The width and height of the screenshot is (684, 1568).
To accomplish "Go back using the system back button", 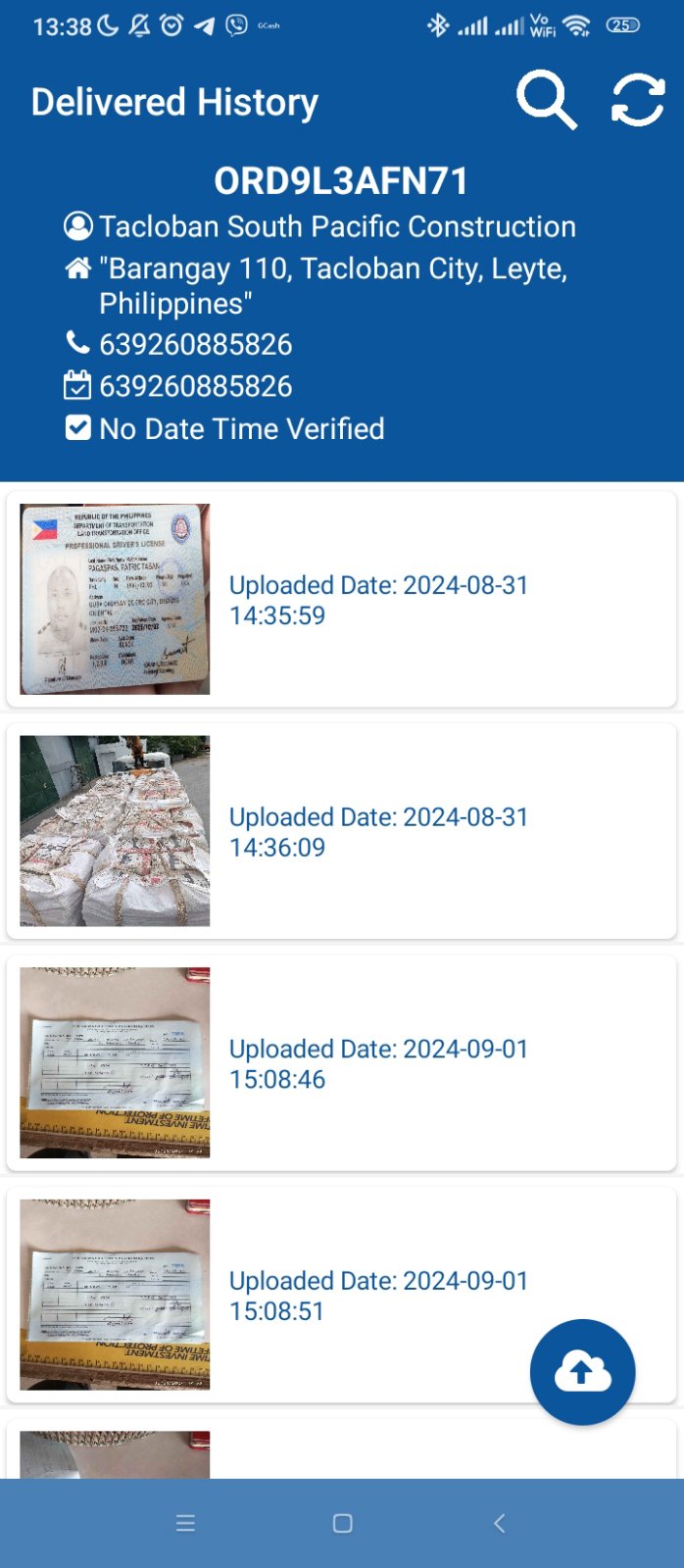I will coord(499,1523).
